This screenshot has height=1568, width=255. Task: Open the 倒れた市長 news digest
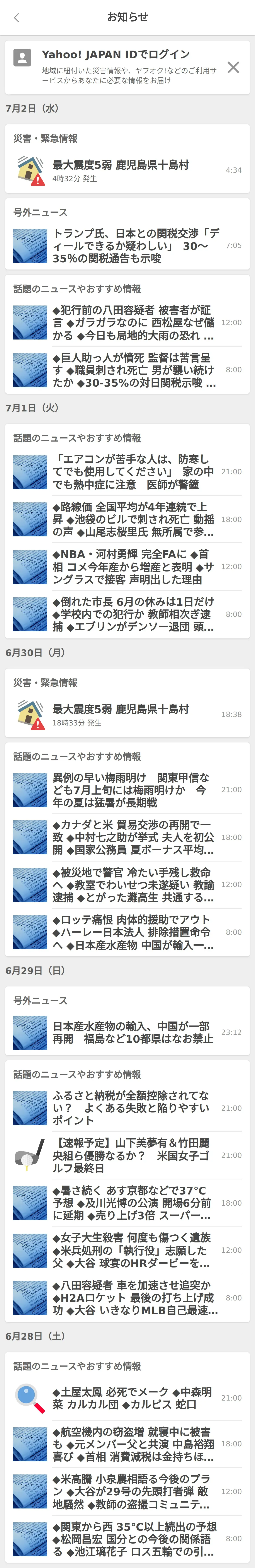pos(127,614)
